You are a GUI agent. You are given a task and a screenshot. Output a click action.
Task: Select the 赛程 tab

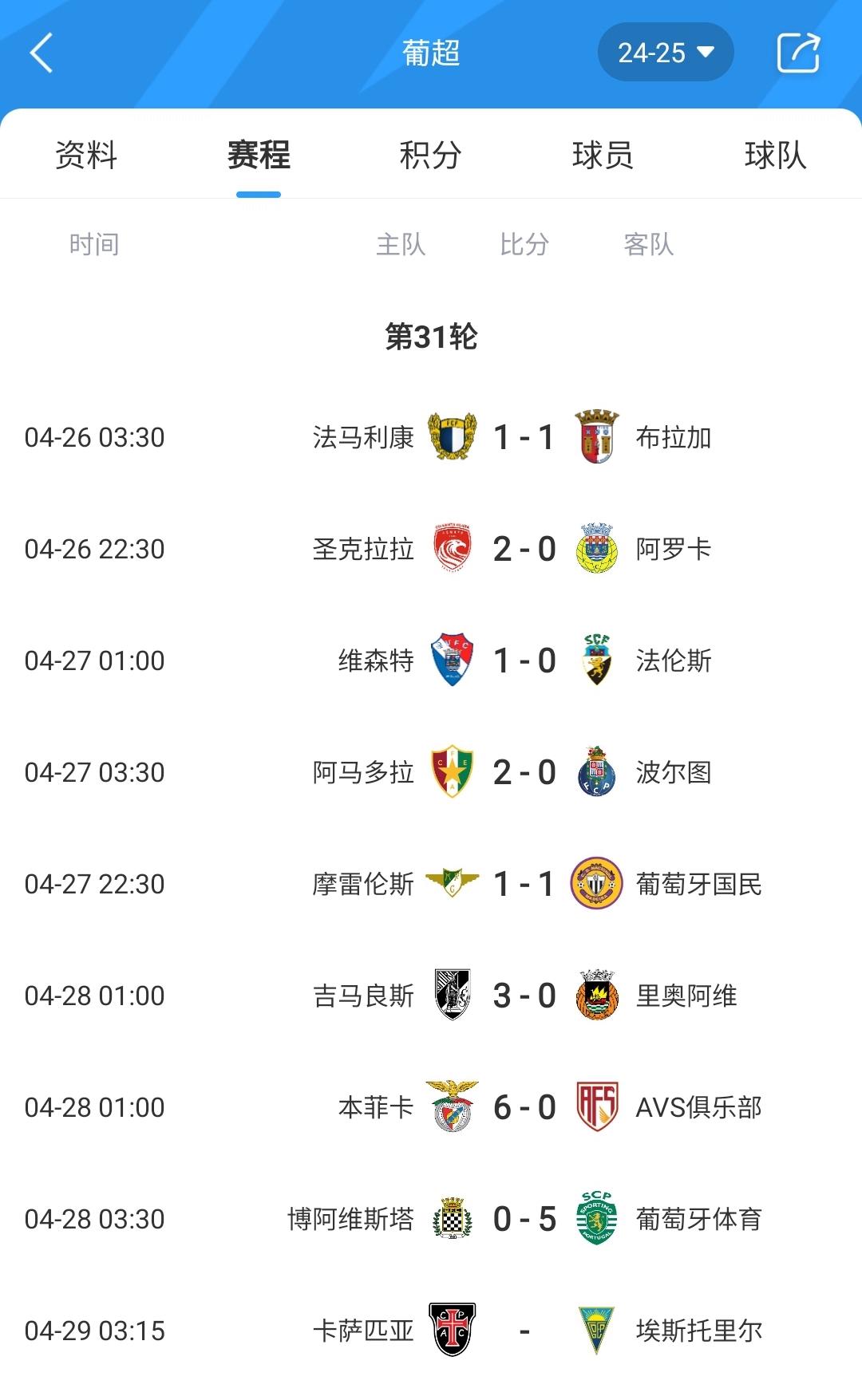tap(259, 155)
